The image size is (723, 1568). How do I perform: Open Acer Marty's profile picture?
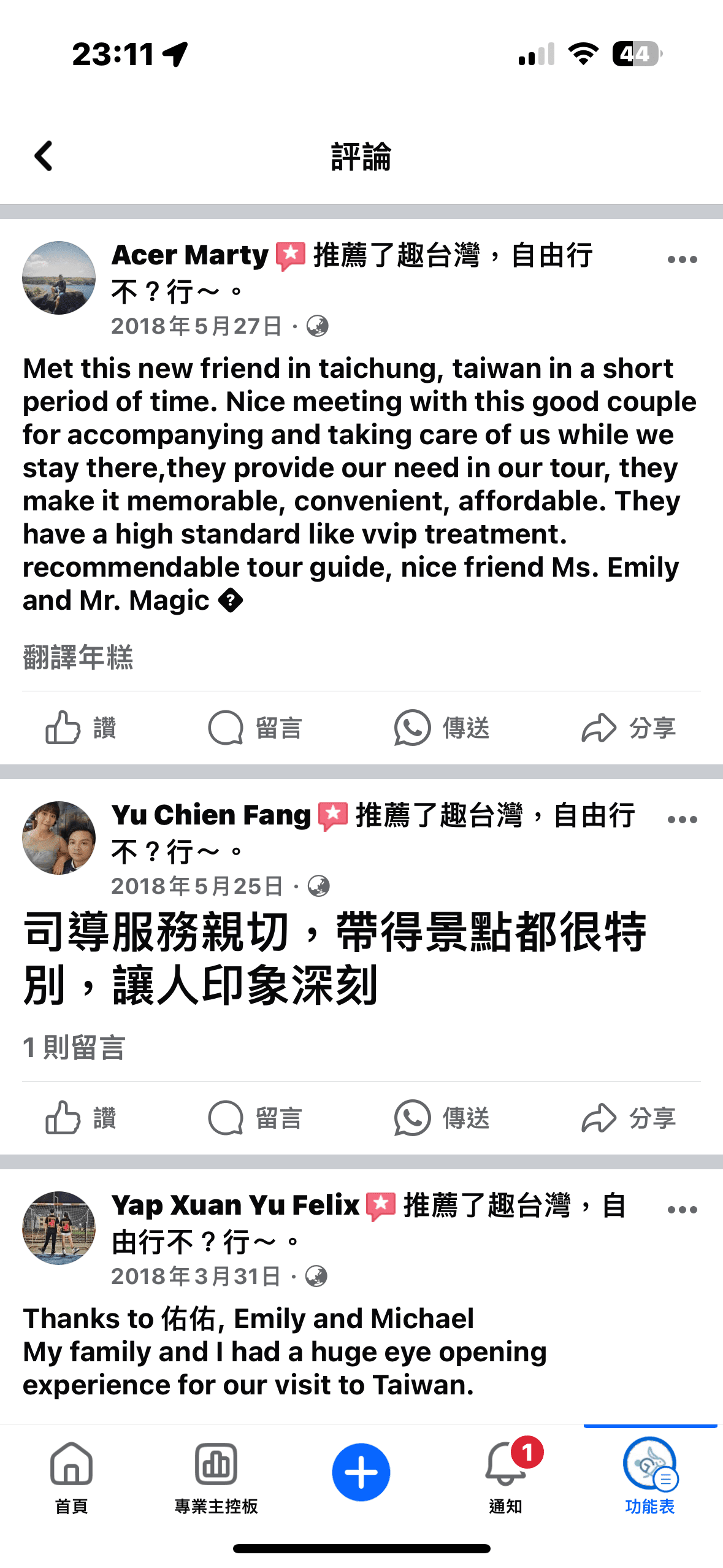(x=59, y=278)
